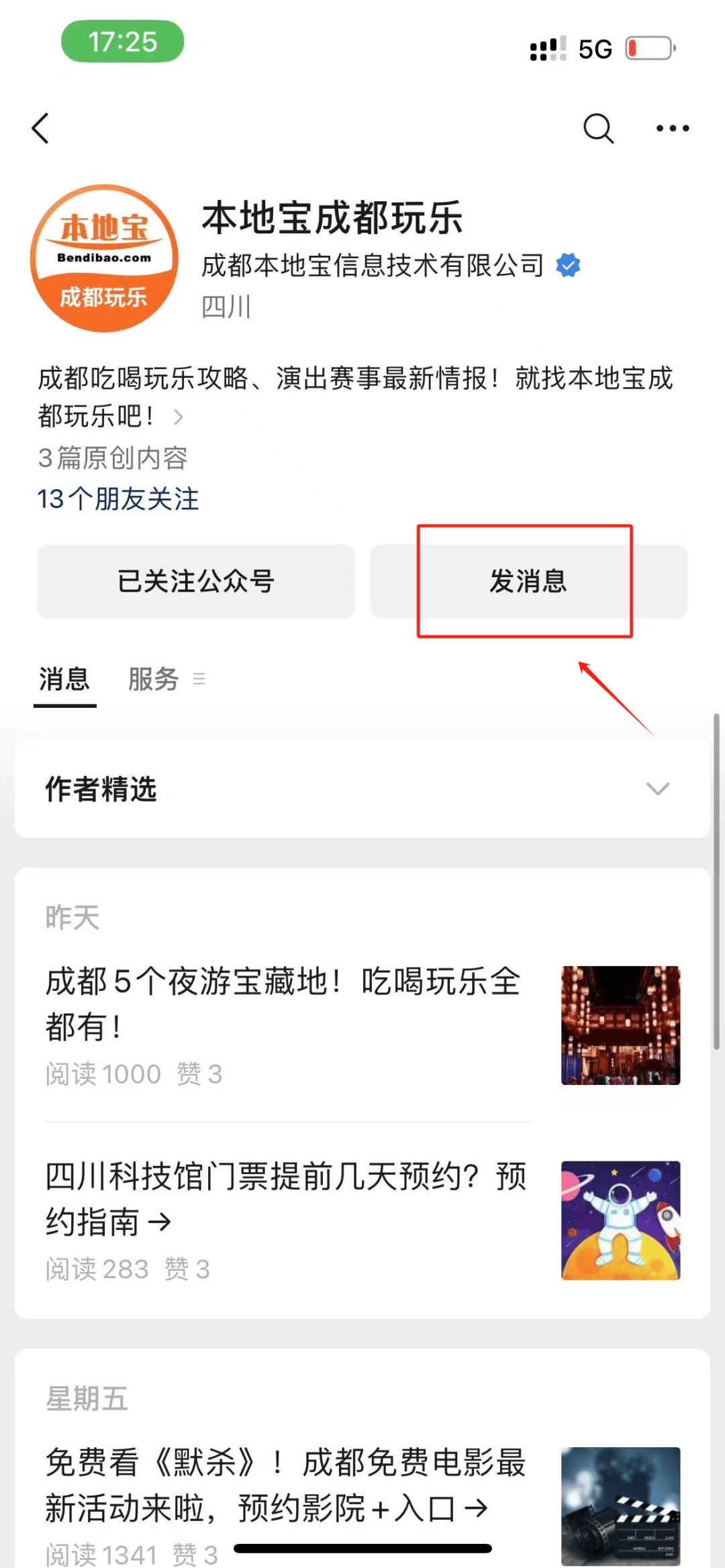Image resolution: width=725 pixels, height=1568 pixels.
Task: Tap the 已关注公众号 button
Action: point(195,581)
